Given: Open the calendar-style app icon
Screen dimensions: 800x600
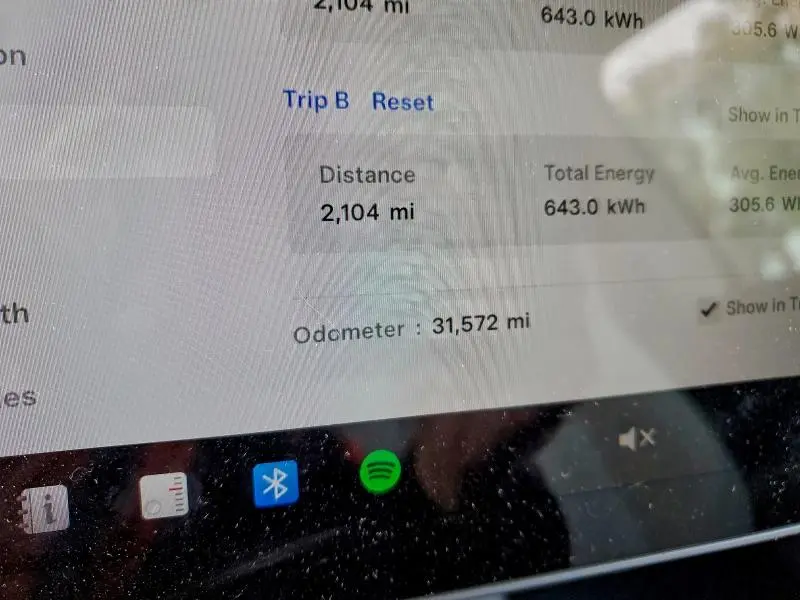Looking at the screenshot, I should (164, 495).
